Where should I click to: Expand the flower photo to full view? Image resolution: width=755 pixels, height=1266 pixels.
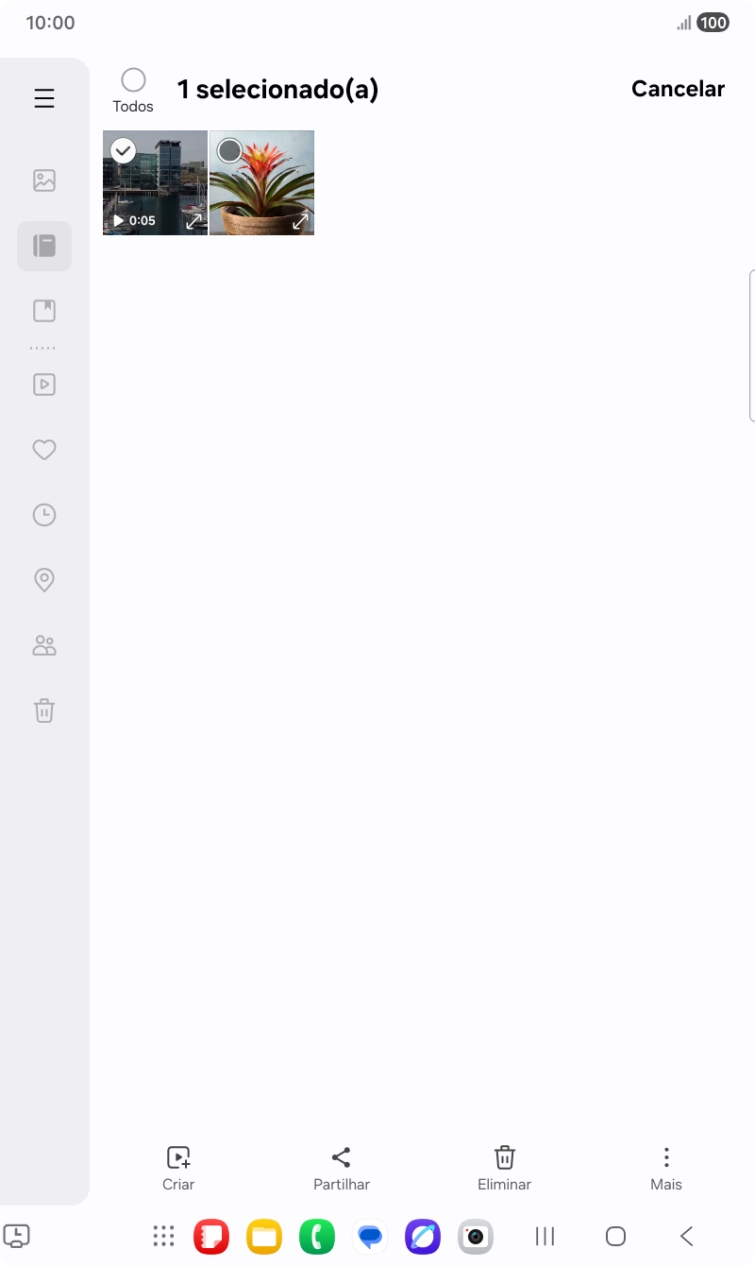[300, 221]
